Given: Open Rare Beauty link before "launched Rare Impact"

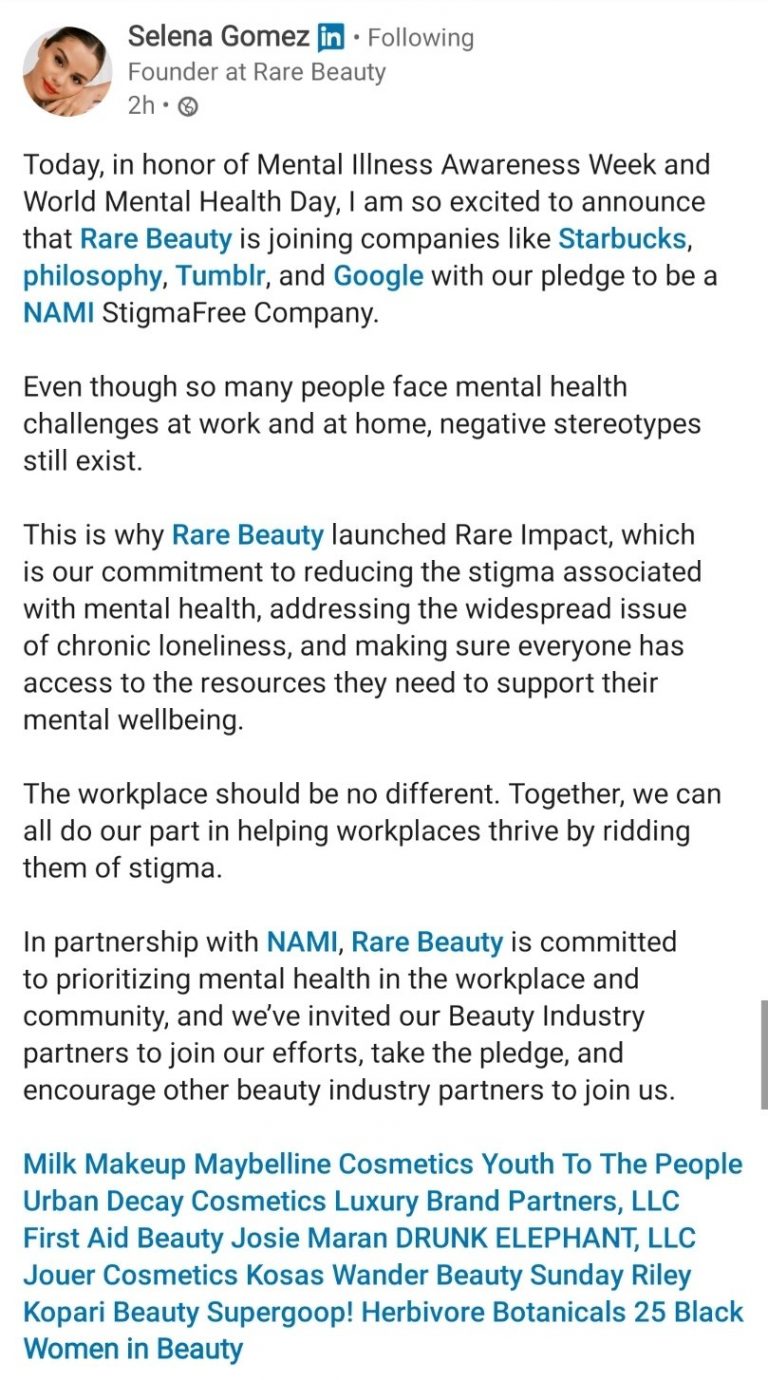Looking at the screenshot, I should 248,534.
